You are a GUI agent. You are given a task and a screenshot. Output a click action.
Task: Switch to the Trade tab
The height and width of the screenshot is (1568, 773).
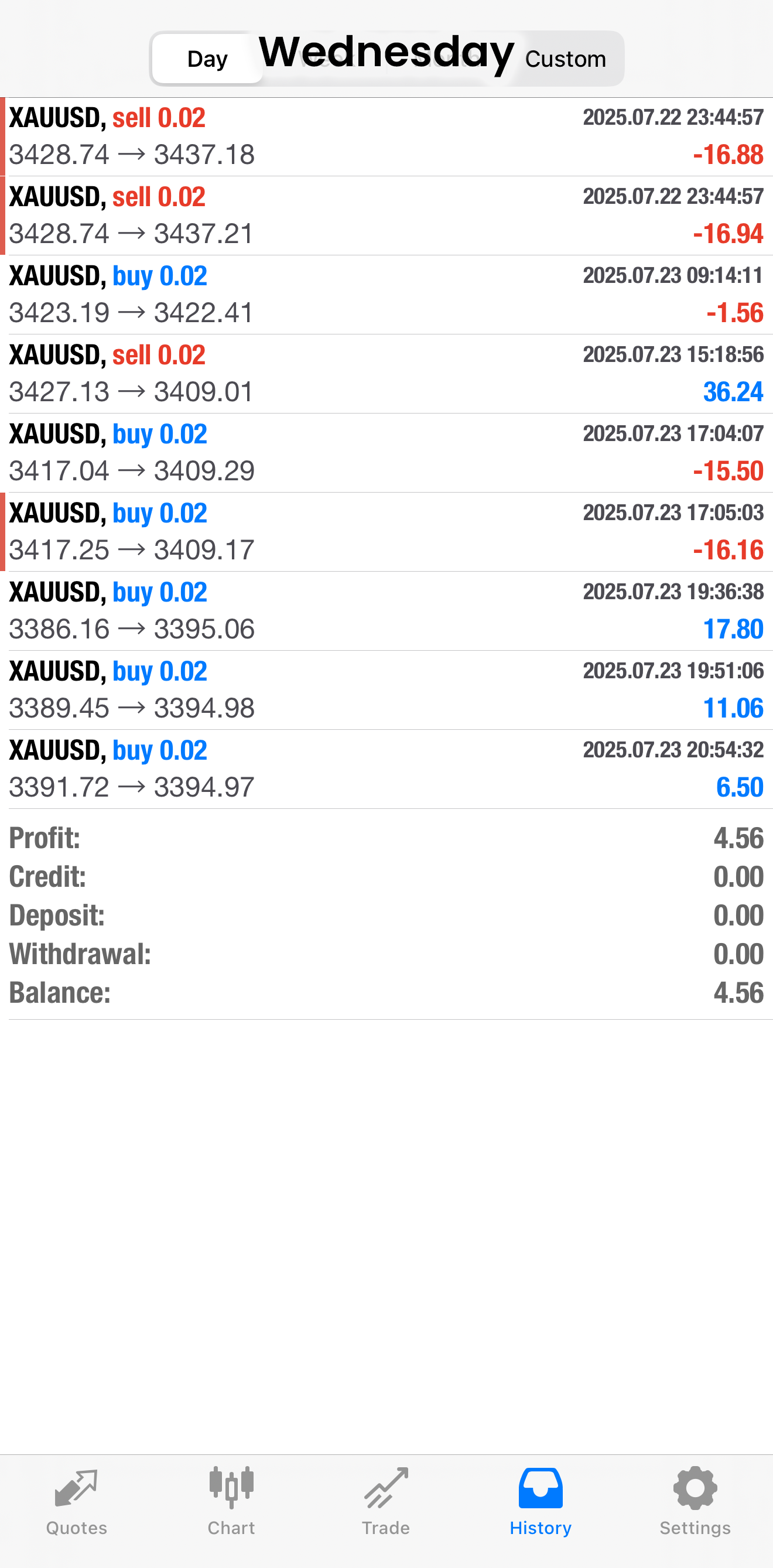[386, 1502]
